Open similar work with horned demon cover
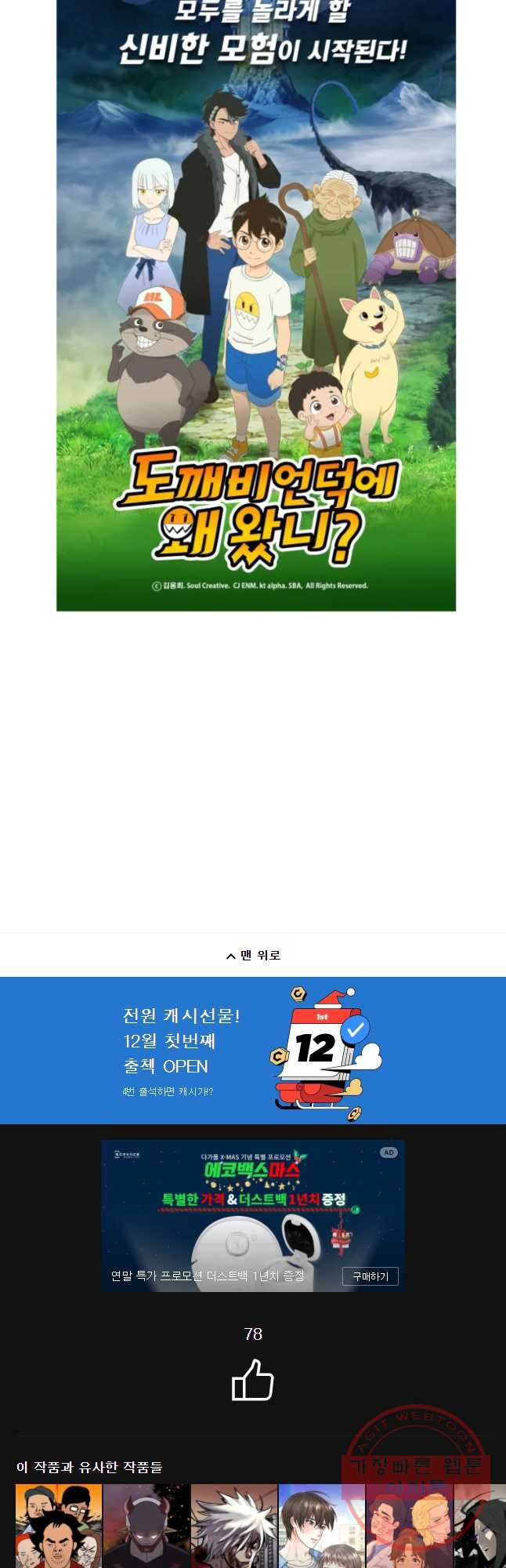The image size is (506, 1568). (x=146, y=1526)
